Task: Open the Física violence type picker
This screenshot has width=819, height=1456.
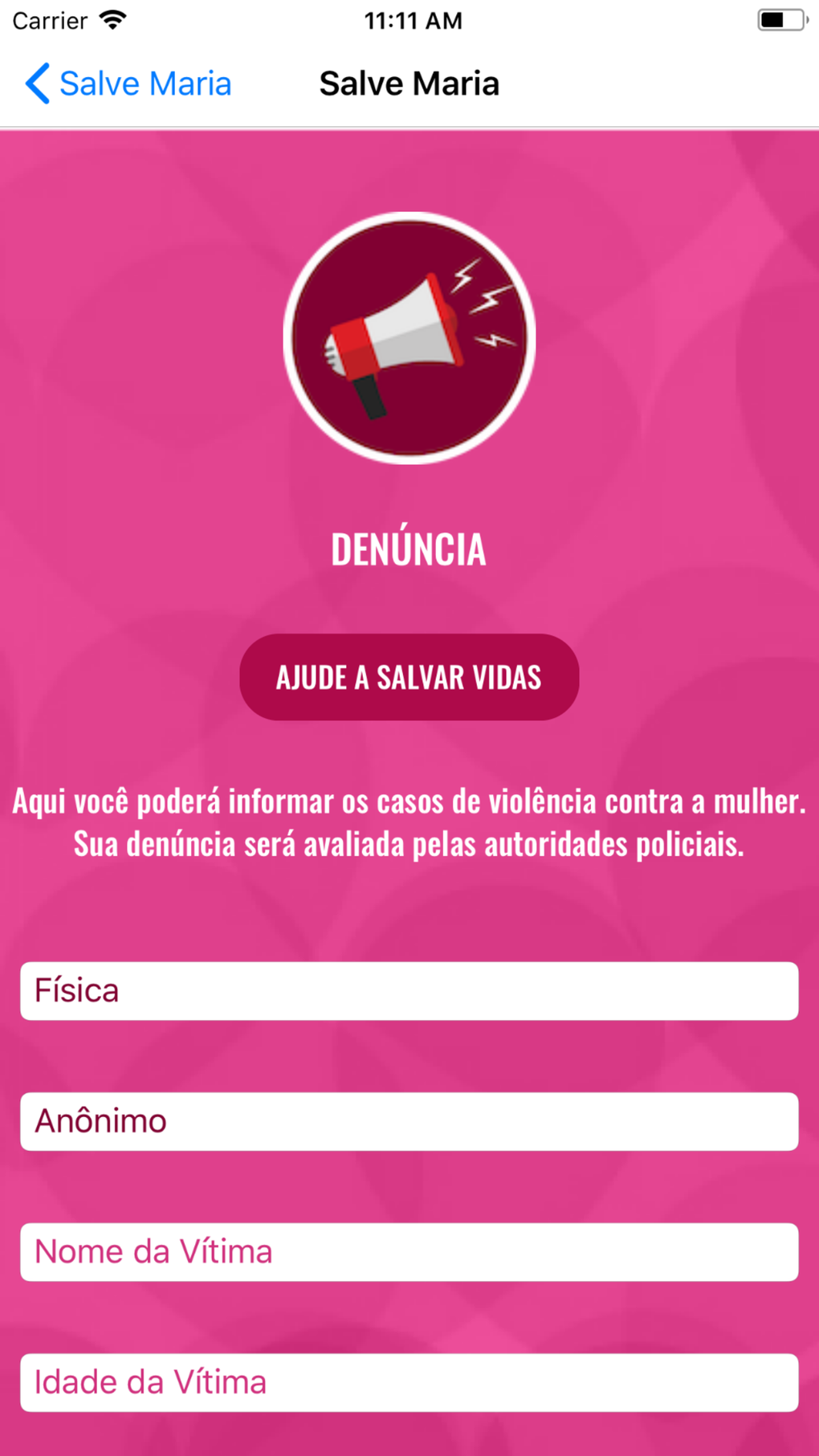Action: coord(409,991)
